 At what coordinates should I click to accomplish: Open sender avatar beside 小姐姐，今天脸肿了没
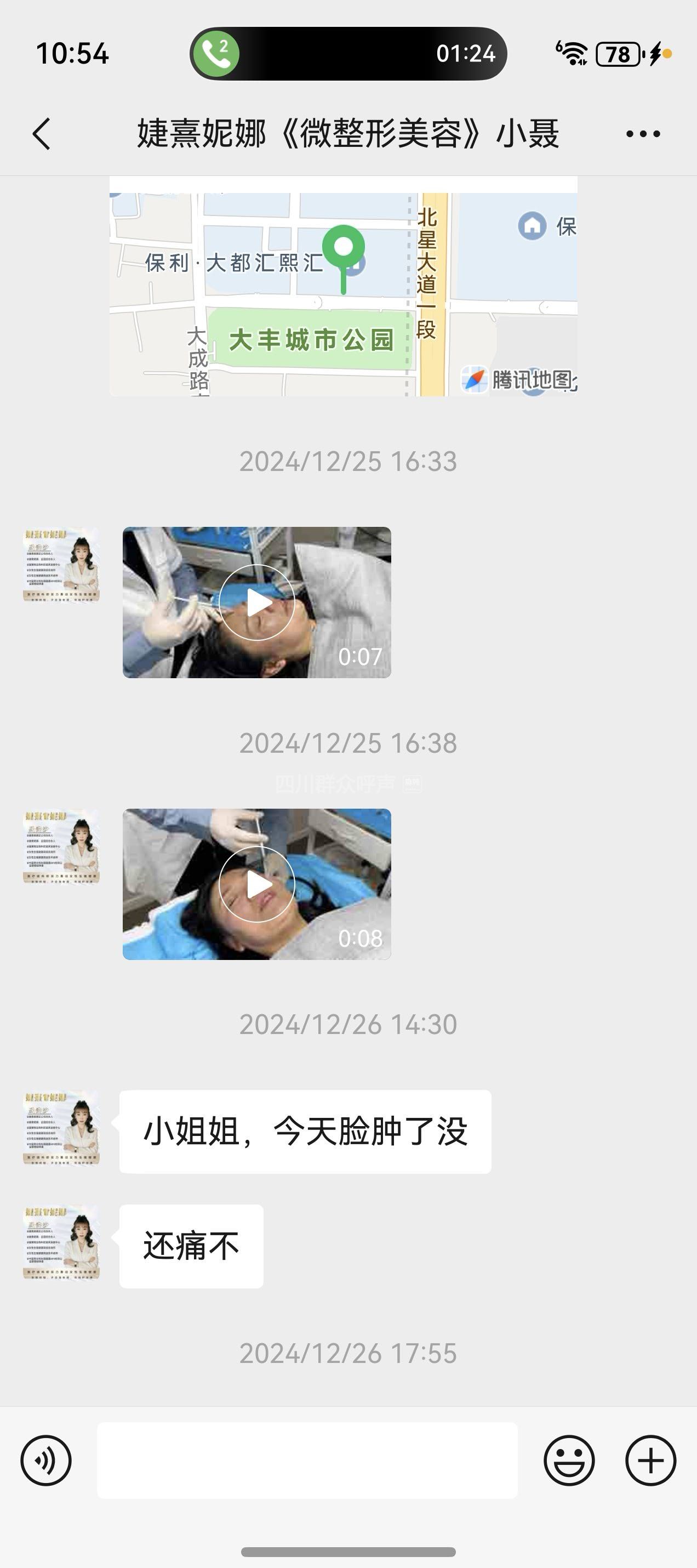tap(61, 1128)
